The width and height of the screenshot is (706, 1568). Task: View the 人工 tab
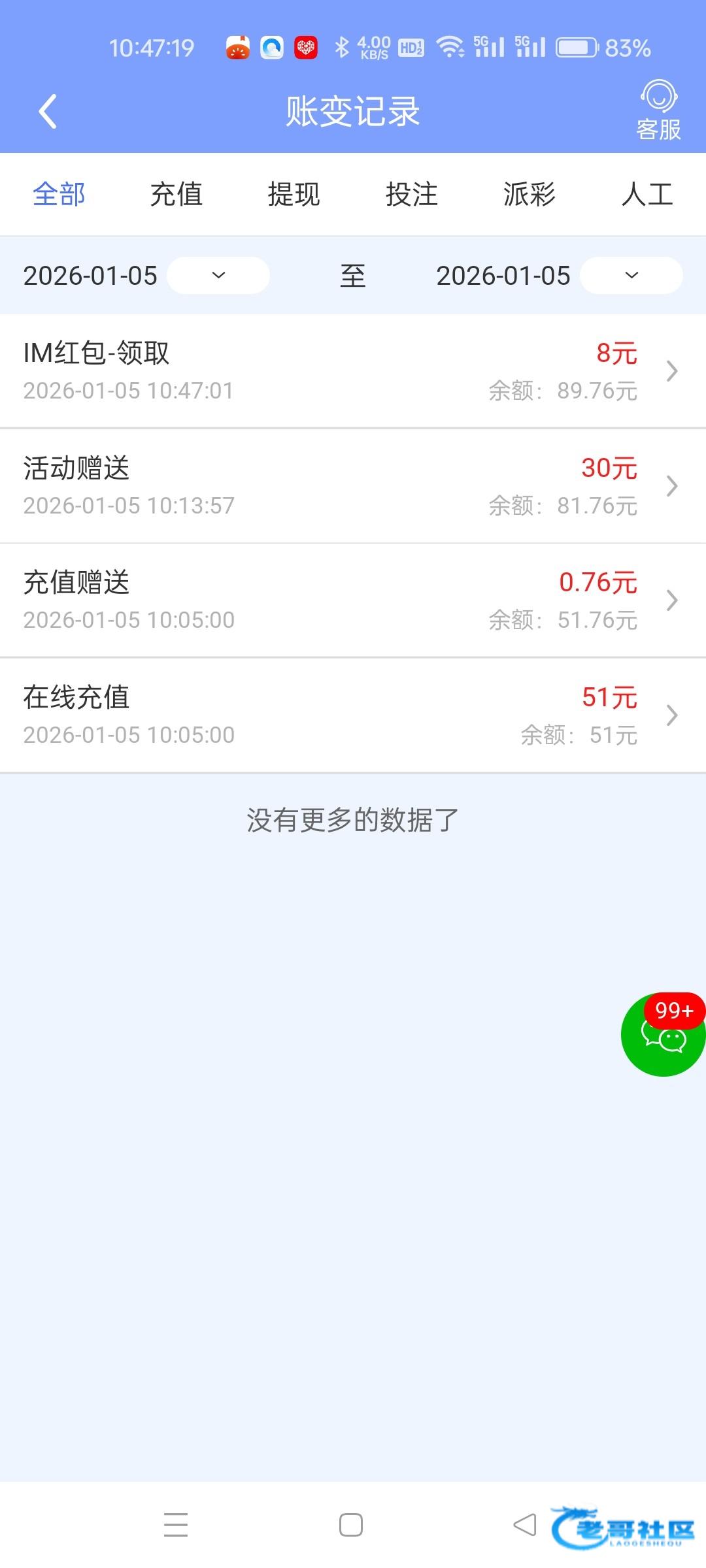coord(647,195)
